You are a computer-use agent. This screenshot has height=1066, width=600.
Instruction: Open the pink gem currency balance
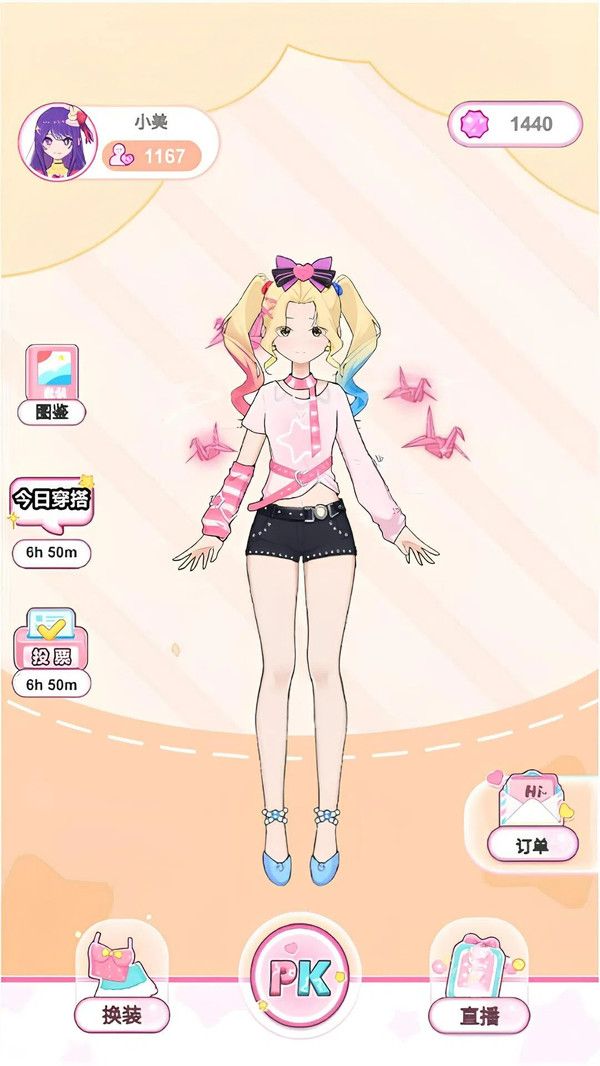pyautogui.click(x=515, y=124)
